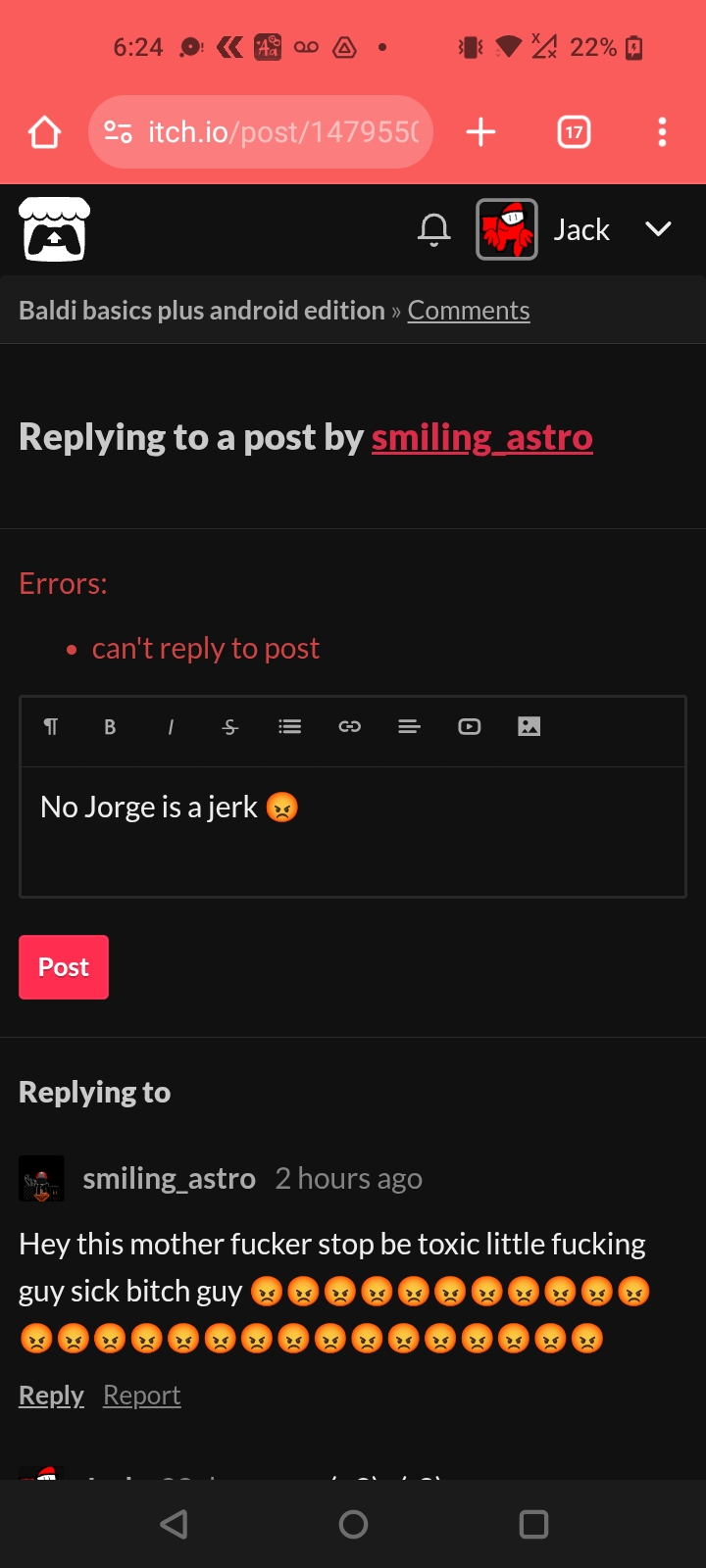Apply strikethrough formatting
Image resolution: width=706 pixels, height=1568 pixels.
point(230,726)
